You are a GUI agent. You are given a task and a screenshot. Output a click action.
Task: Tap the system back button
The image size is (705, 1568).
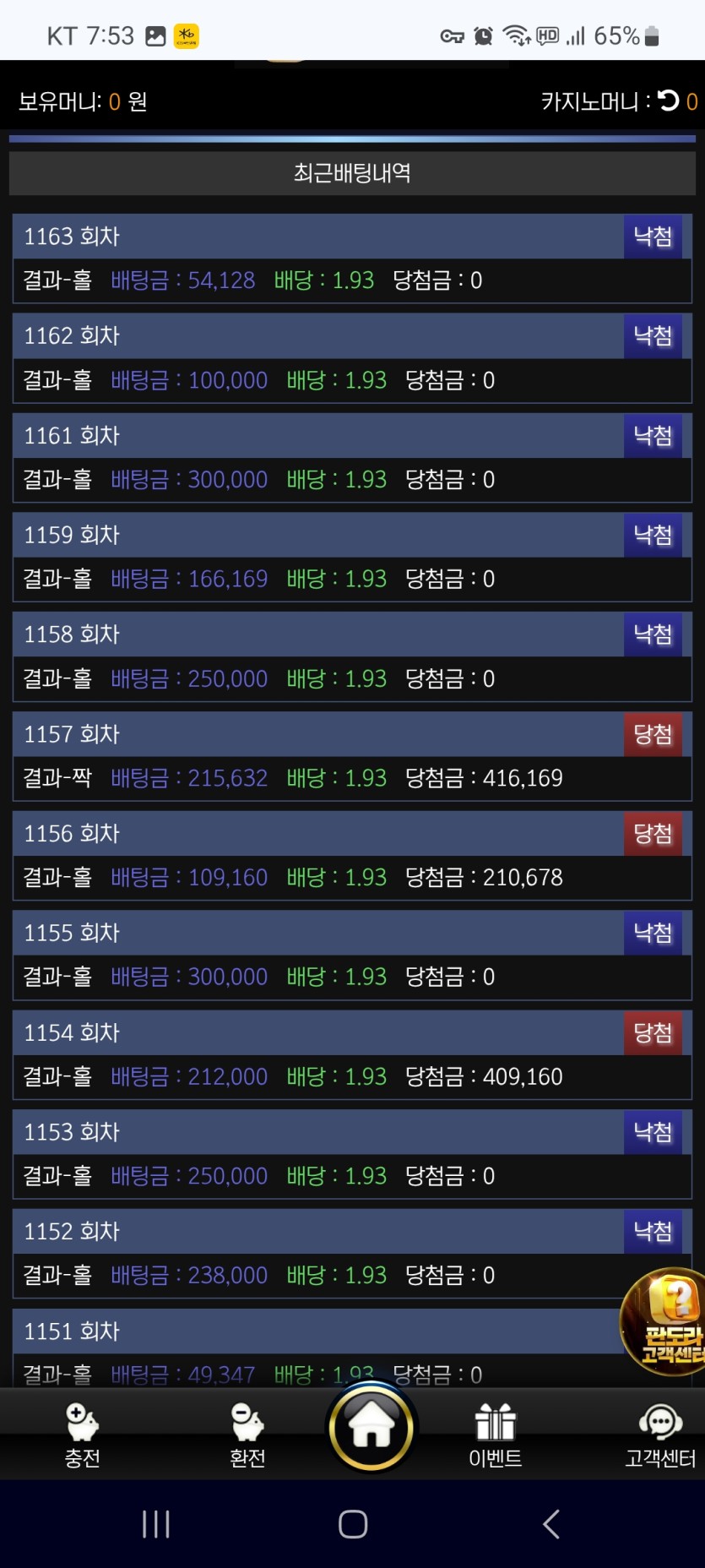(551, 1524)
